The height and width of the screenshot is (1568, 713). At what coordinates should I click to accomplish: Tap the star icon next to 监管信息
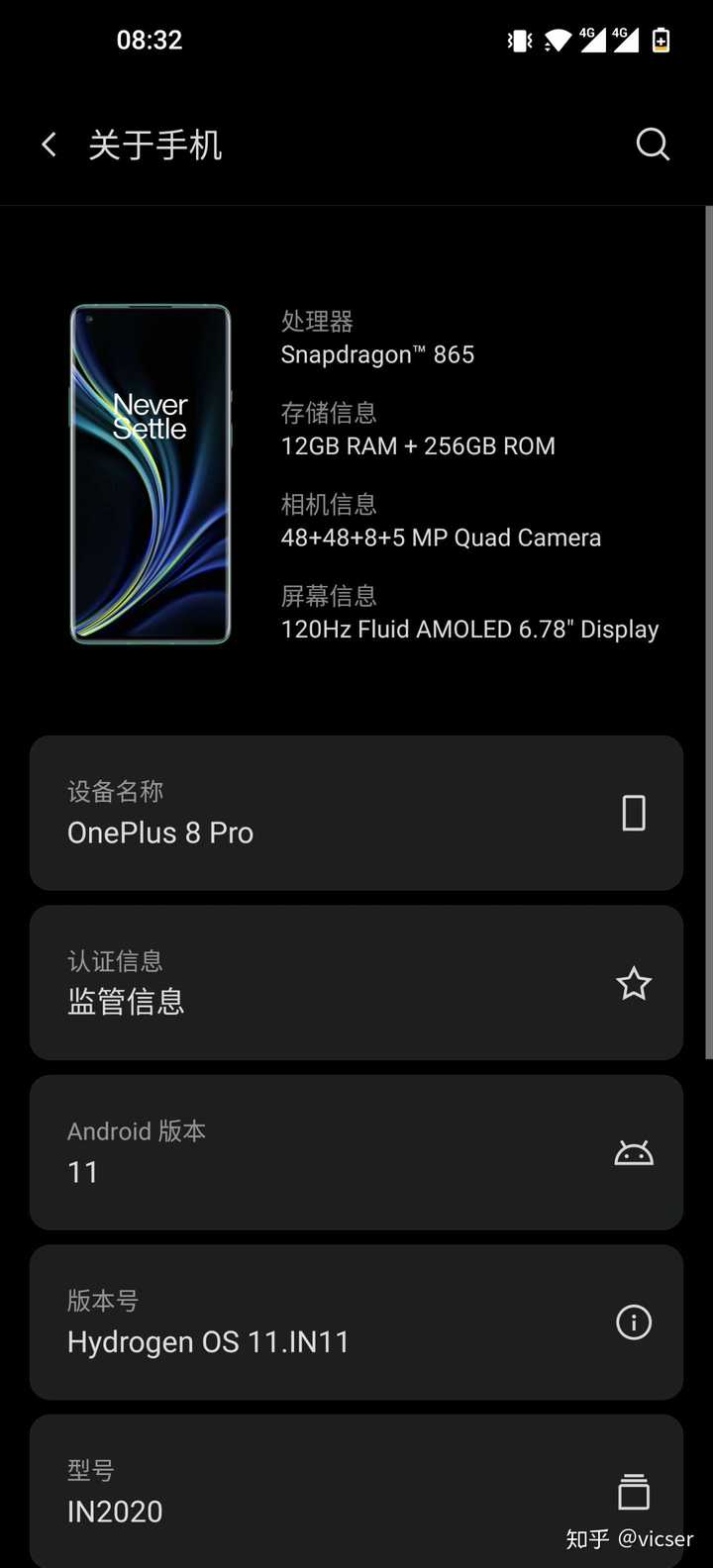tap(634, 983)
